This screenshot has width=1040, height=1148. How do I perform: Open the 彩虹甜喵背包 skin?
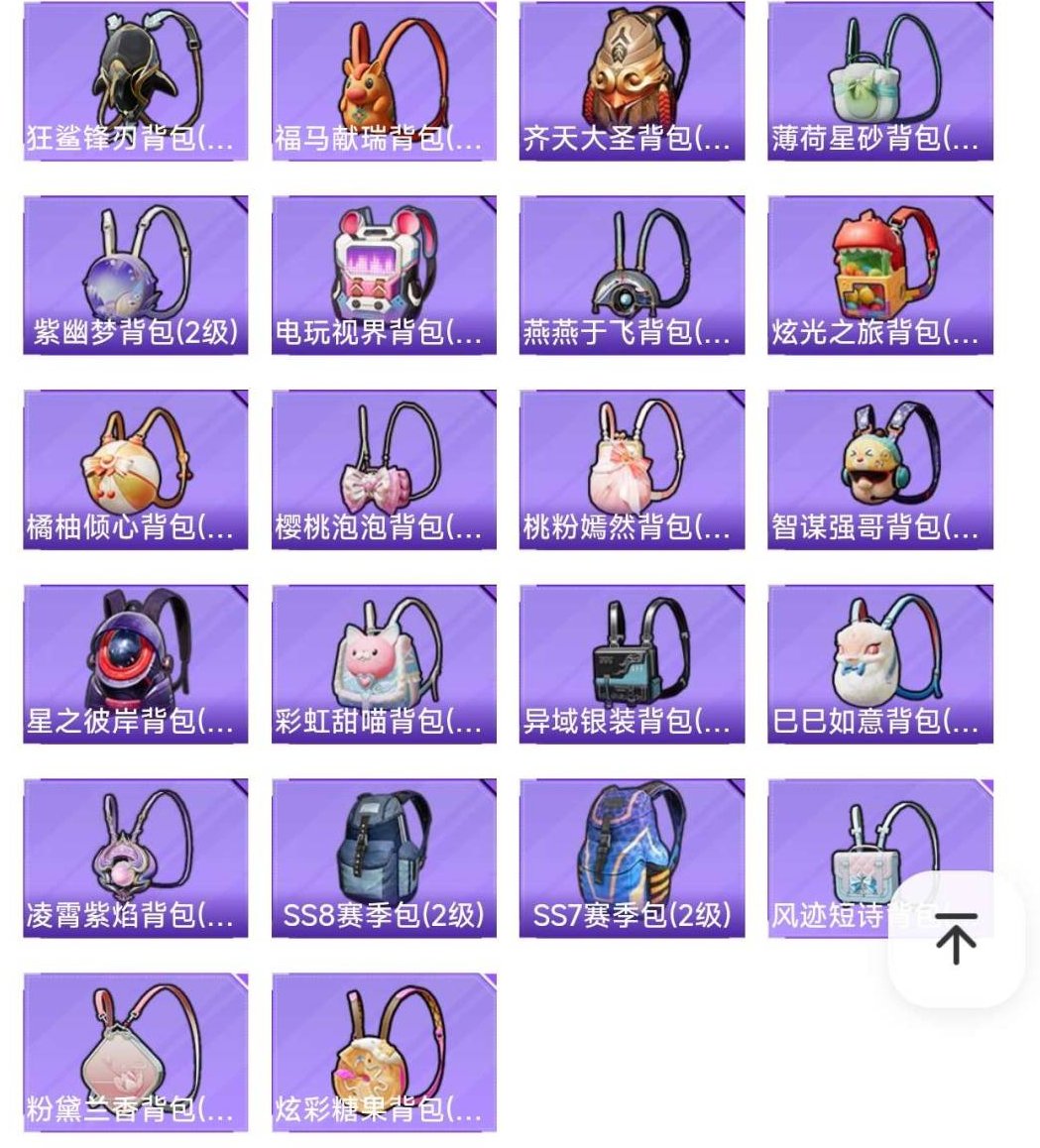tap(384, 664)
